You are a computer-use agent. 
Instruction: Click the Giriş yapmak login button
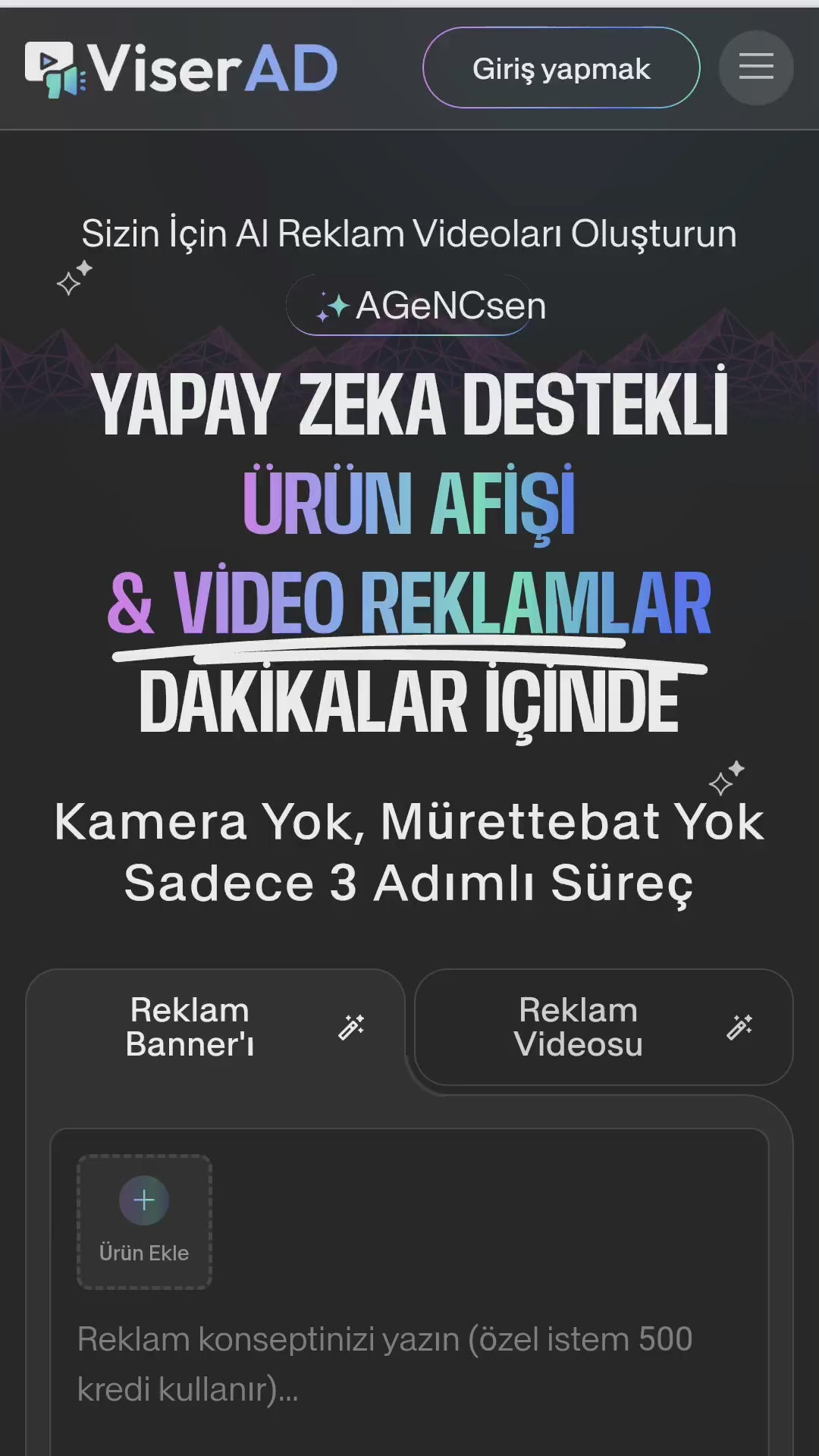pyautogui.click(x=561, y=67)
